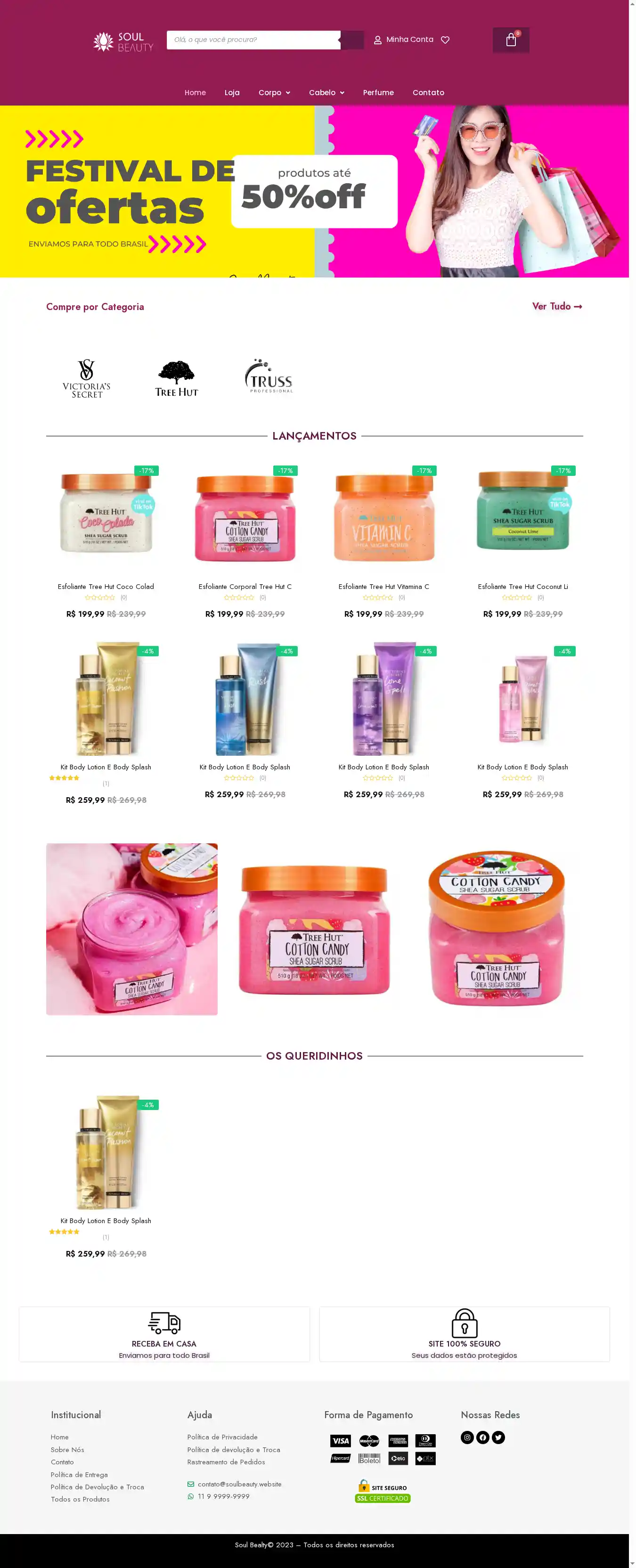Open the Contato menu item
The width and height of the screenshot is (636, 1568).
click(428, 92)
